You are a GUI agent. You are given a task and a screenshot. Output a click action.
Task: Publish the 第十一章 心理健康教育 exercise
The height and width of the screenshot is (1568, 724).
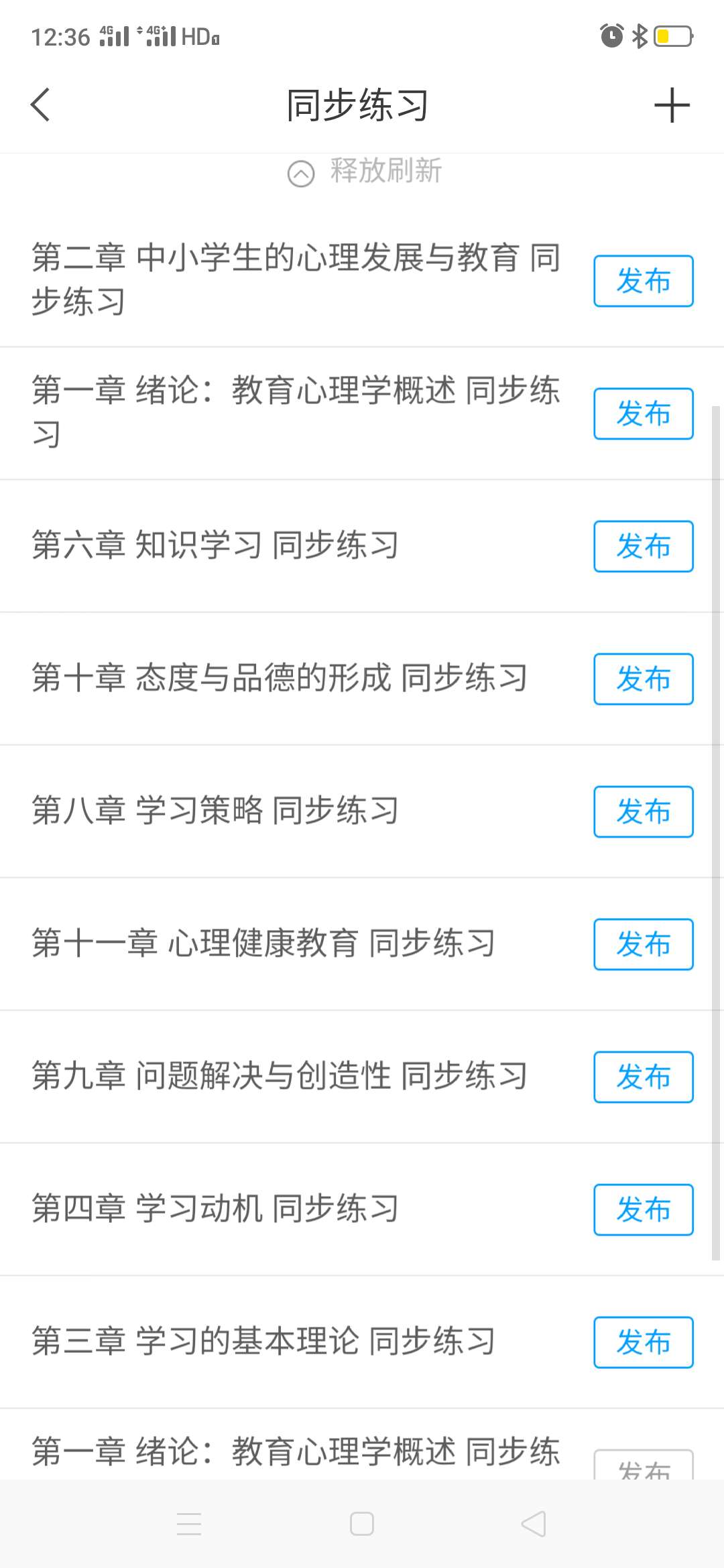click(643, 944)
